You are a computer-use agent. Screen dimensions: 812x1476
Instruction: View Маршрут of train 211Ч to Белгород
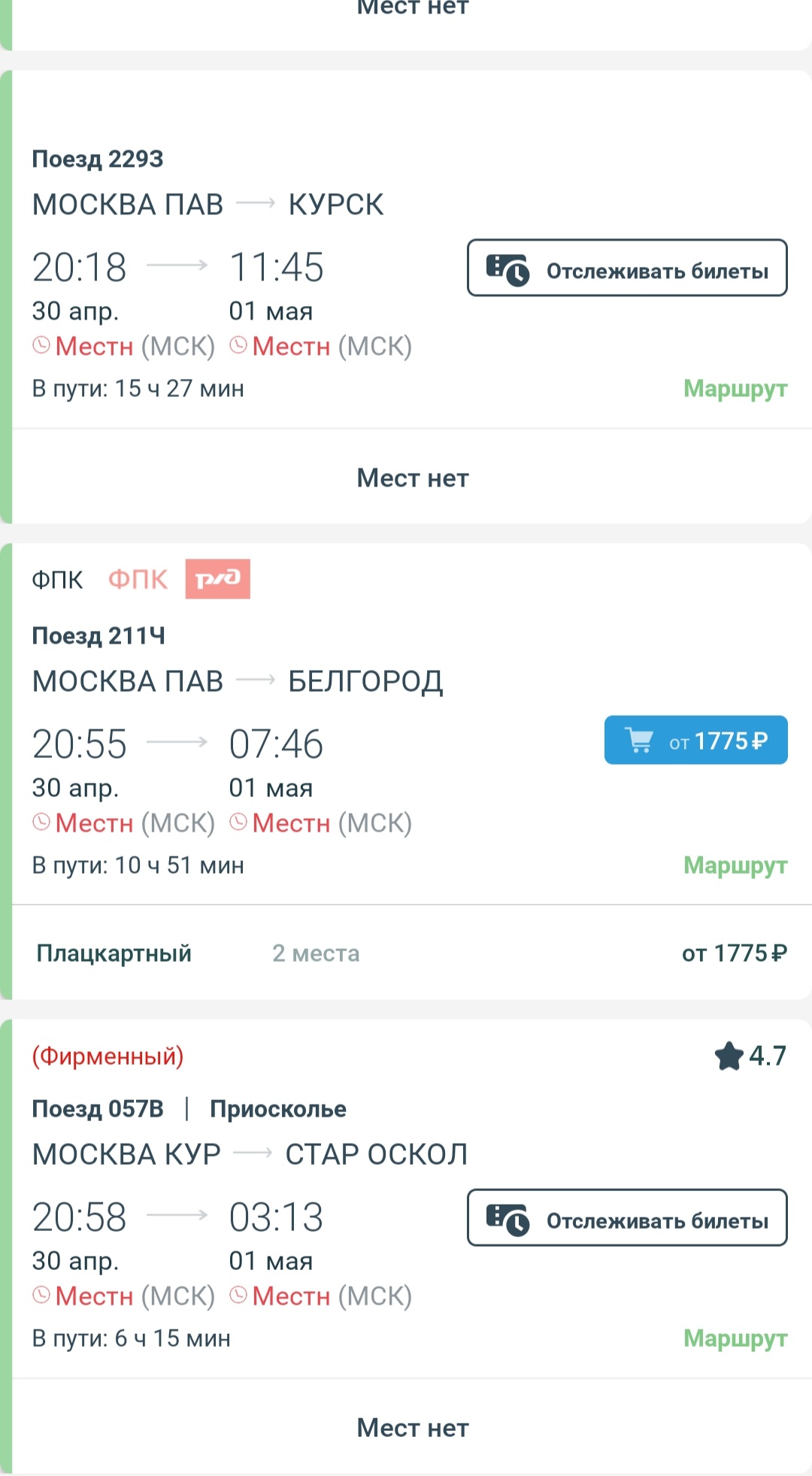[735, 865]
